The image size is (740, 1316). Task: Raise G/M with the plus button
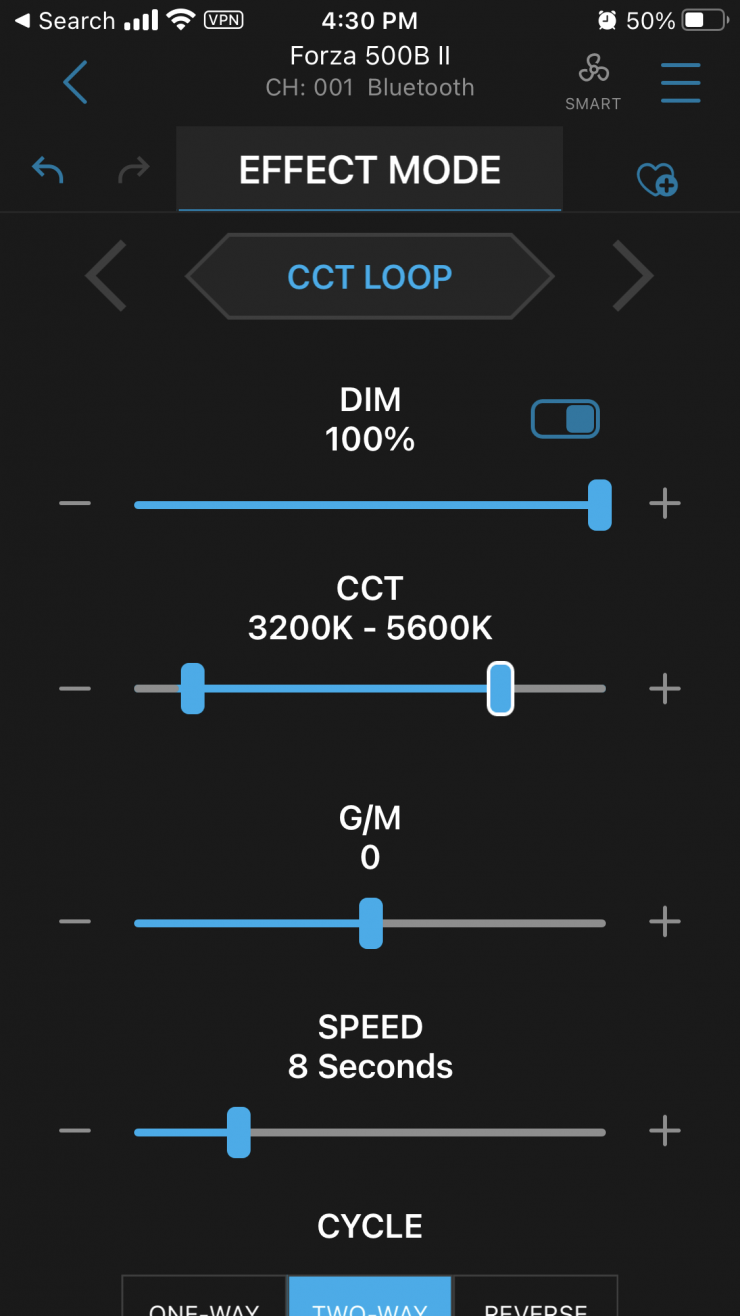[x=665, y=921]
